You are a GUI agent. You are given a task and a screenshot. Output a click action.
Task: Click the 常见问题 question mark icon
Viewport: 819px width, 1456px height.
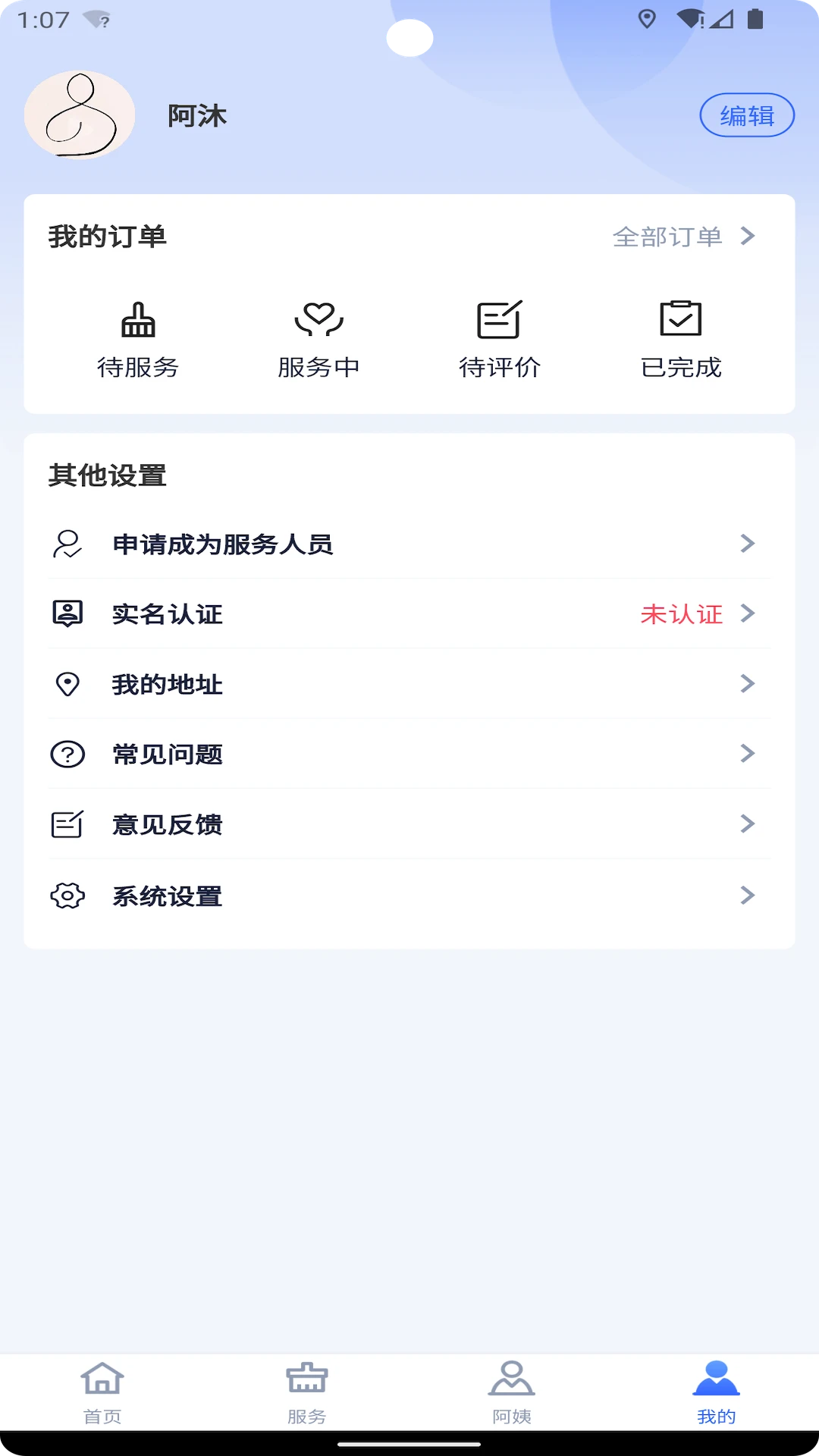coord(67,754)
